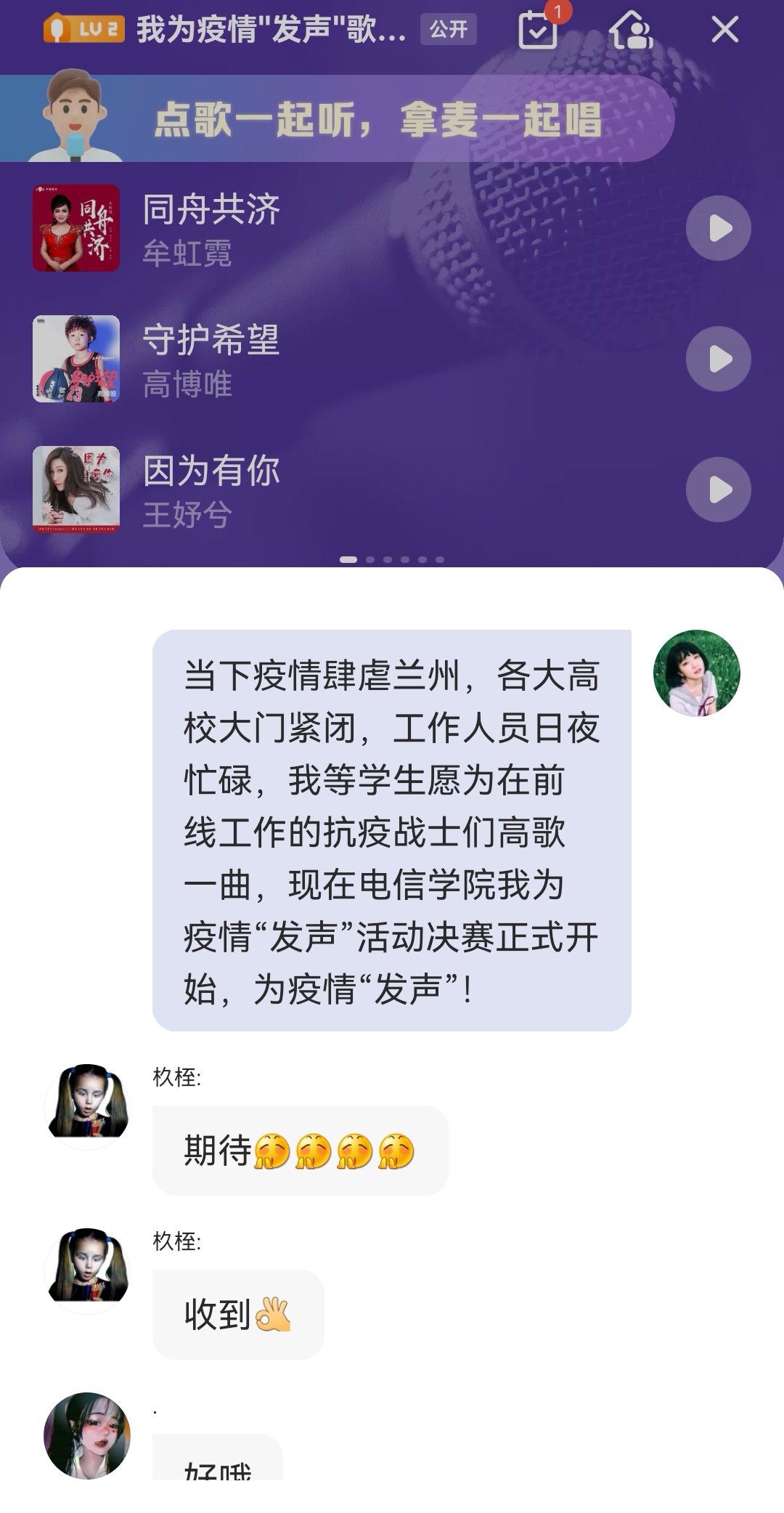Tap the 点歌一起听 banner

pyautogui.click(x=377, y=119)
